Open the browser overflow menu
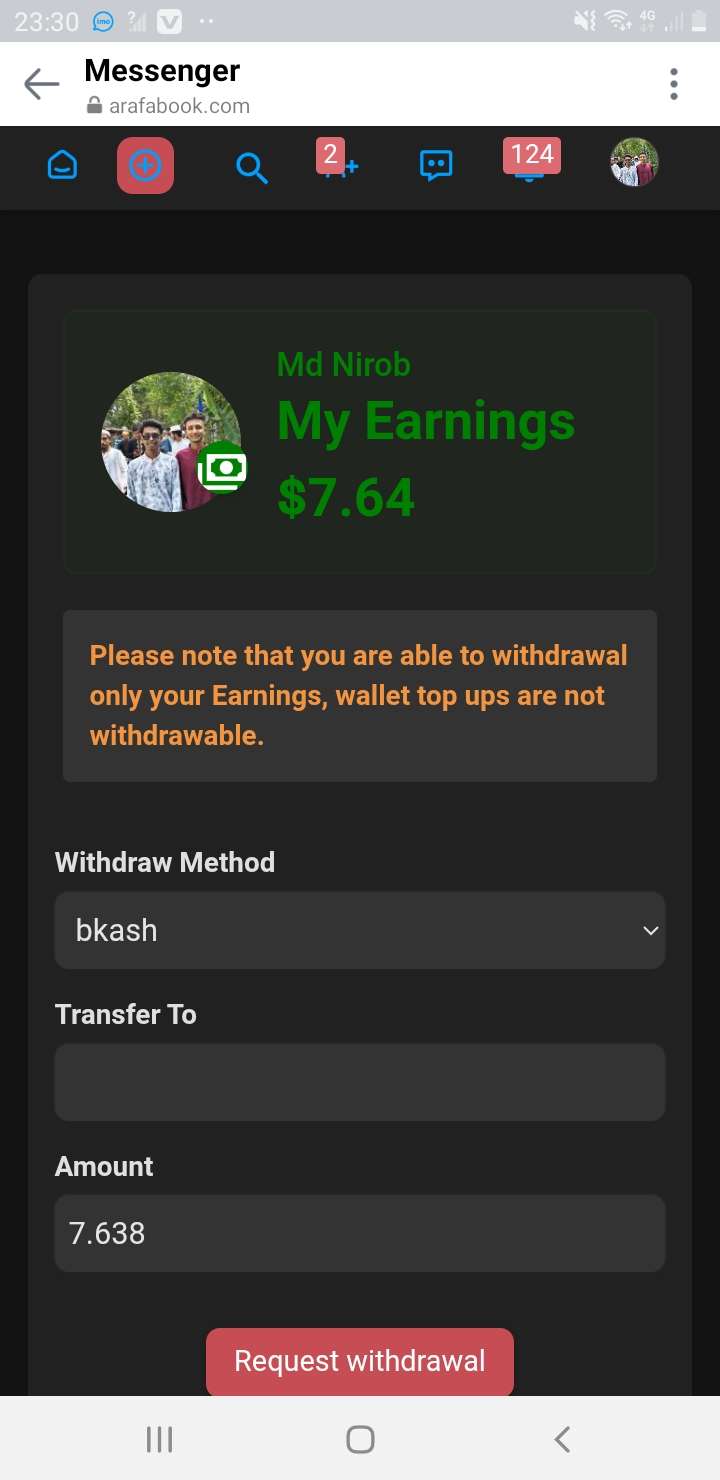This screenshot has height=1480, width=720. coord(674,85)
